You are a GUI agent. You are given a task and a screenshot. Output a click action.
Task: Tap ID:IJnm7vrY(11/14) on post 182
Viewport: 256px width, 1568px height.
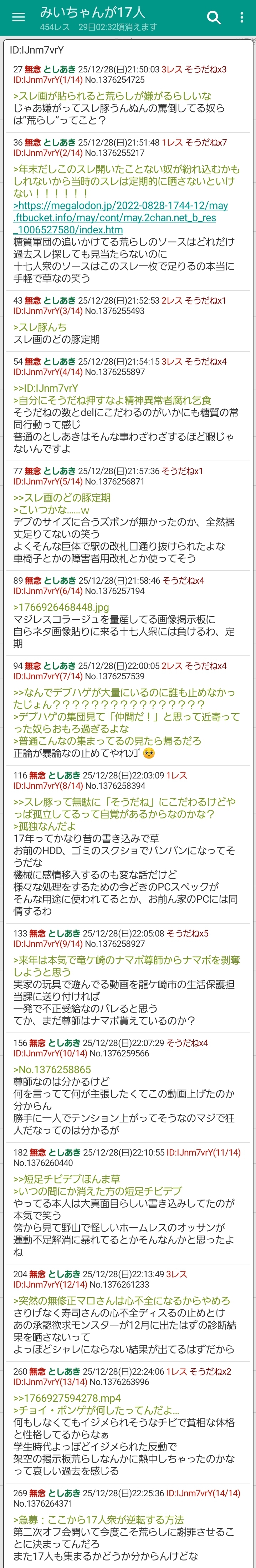[x=203, y=1153]
